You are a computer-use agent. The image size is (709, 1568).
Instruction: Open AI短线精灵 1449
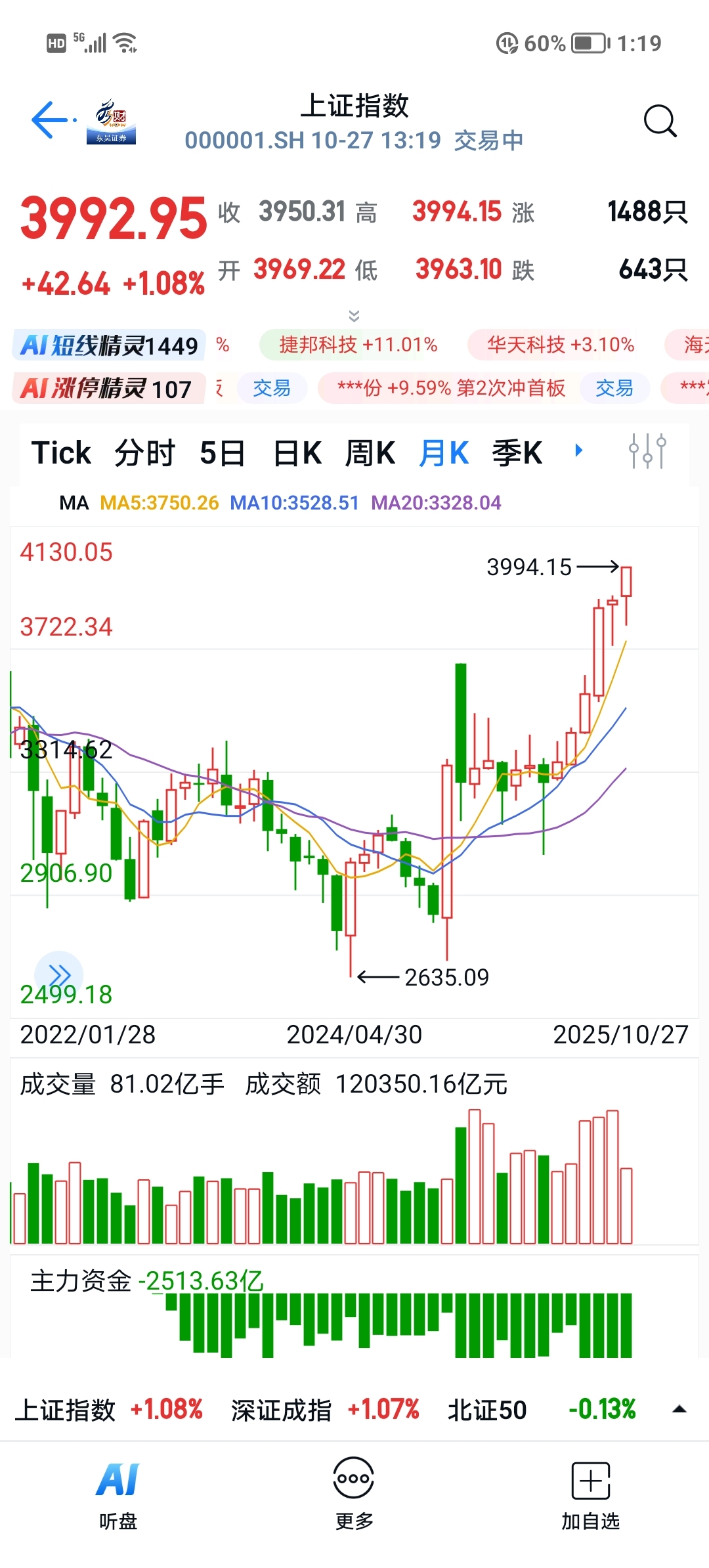pos(109,345)
